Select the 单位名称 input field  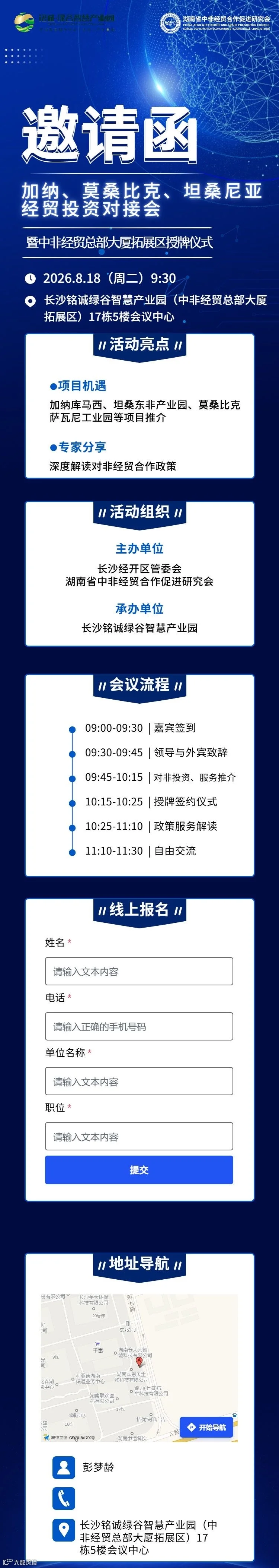pos(139,1081)
